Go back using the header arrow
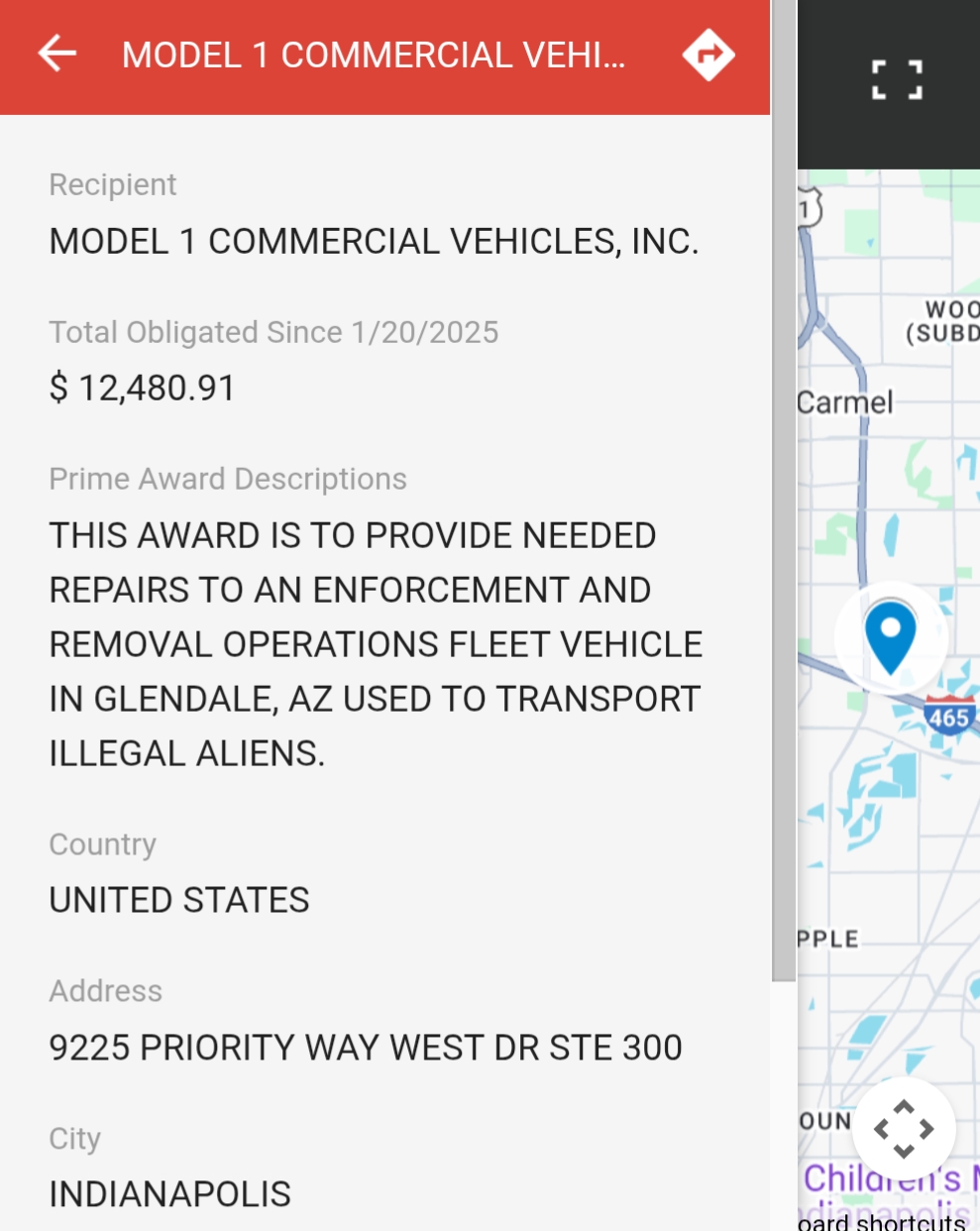This screenshot has width=980, height=1231. pyautogui.click(x=57, y=54)
